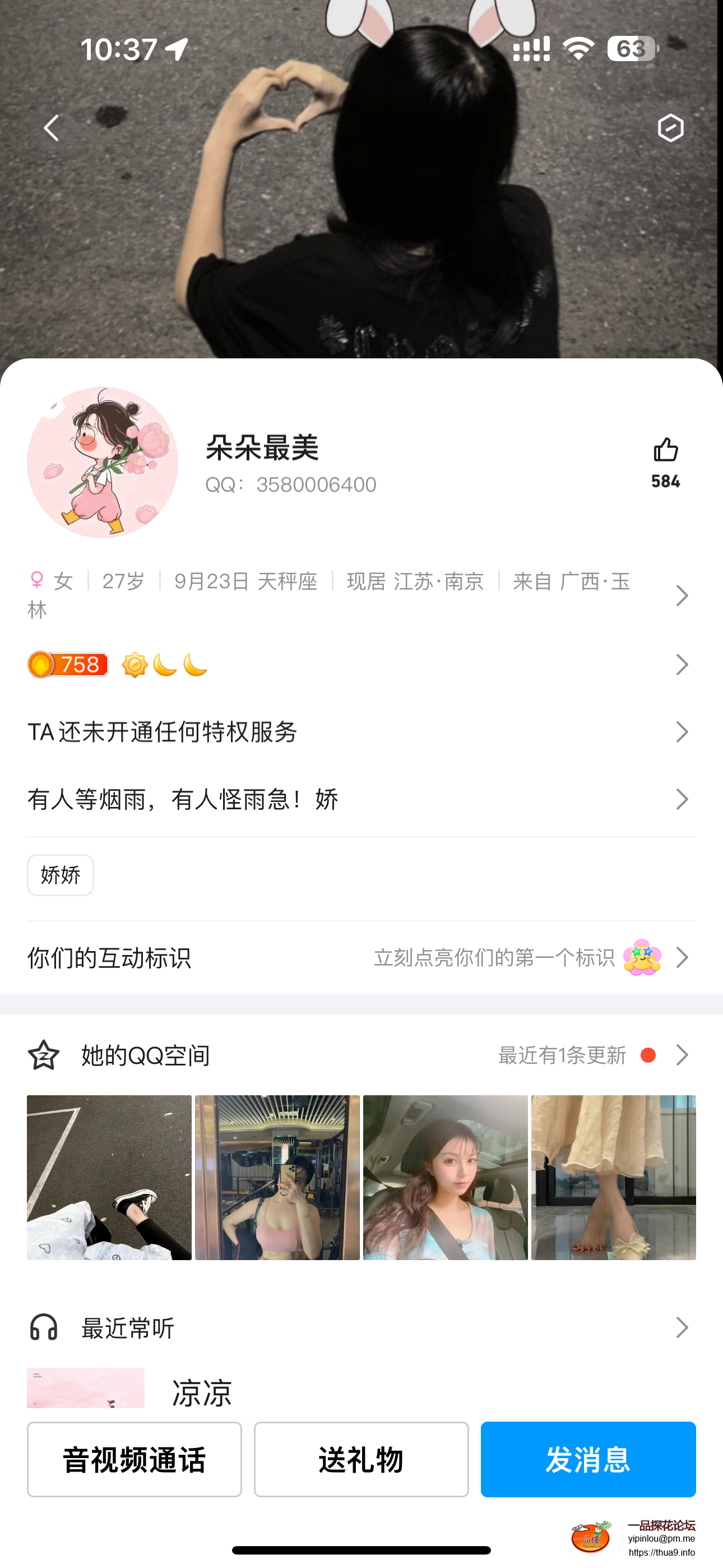723x1568 pixels.
Task: View the gym mirror selfie photo
Action: pyautogui.click(x=277, y=1177)
